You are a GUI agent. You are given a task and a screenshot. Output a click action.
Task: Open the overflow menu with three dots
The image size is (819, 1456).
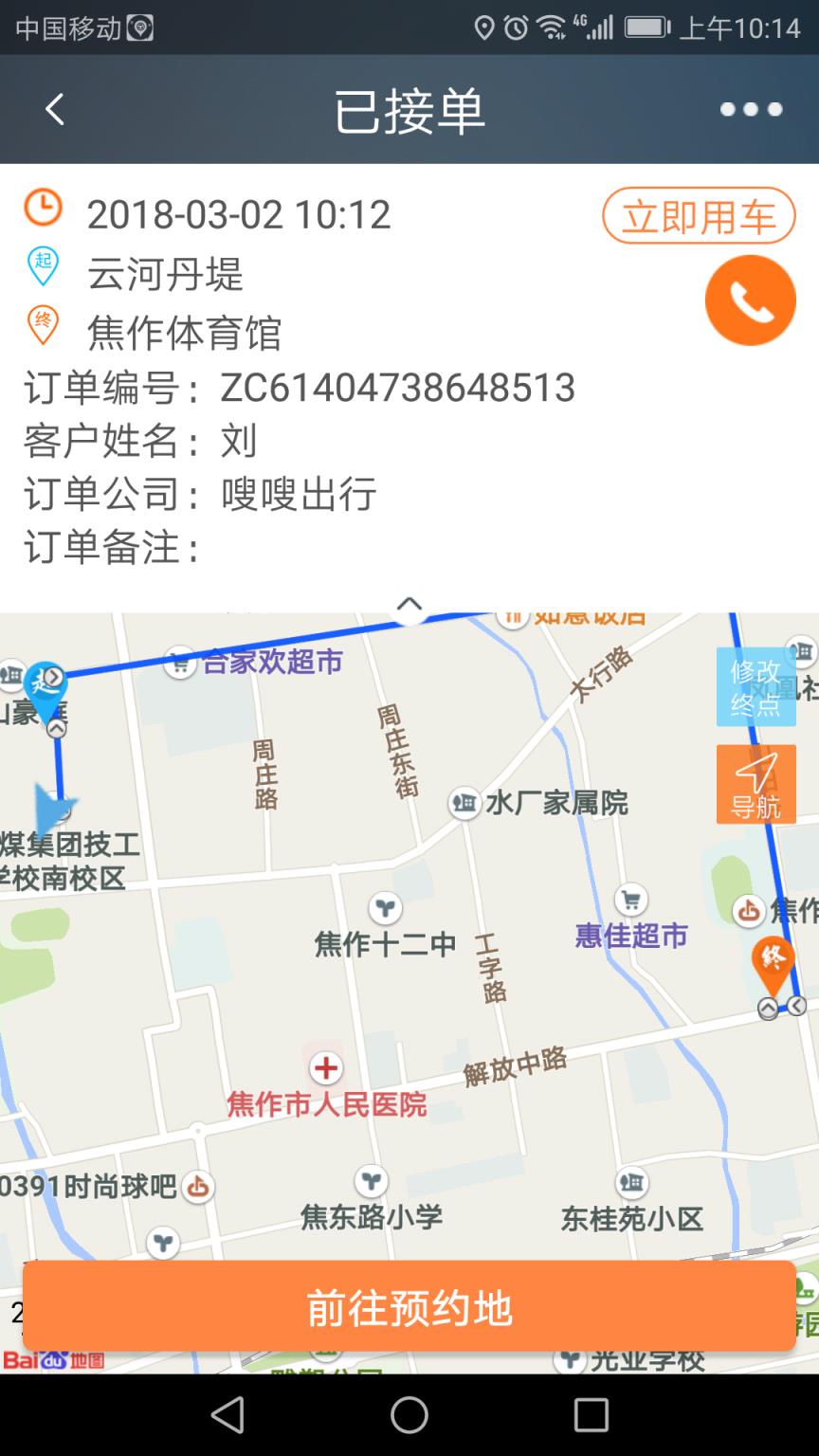click(752, 109)
